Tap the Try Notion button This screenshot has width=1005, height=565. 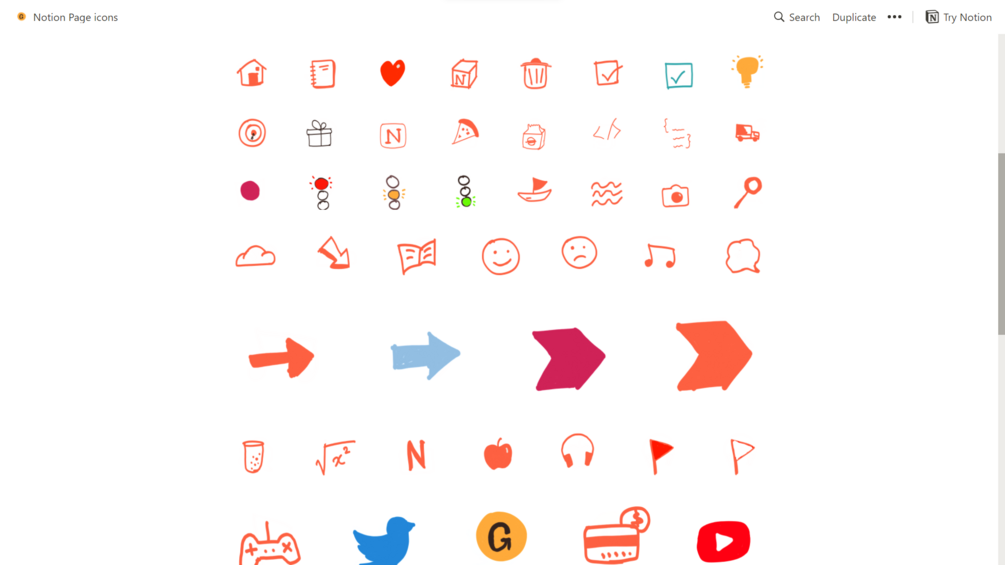point(958,17)
